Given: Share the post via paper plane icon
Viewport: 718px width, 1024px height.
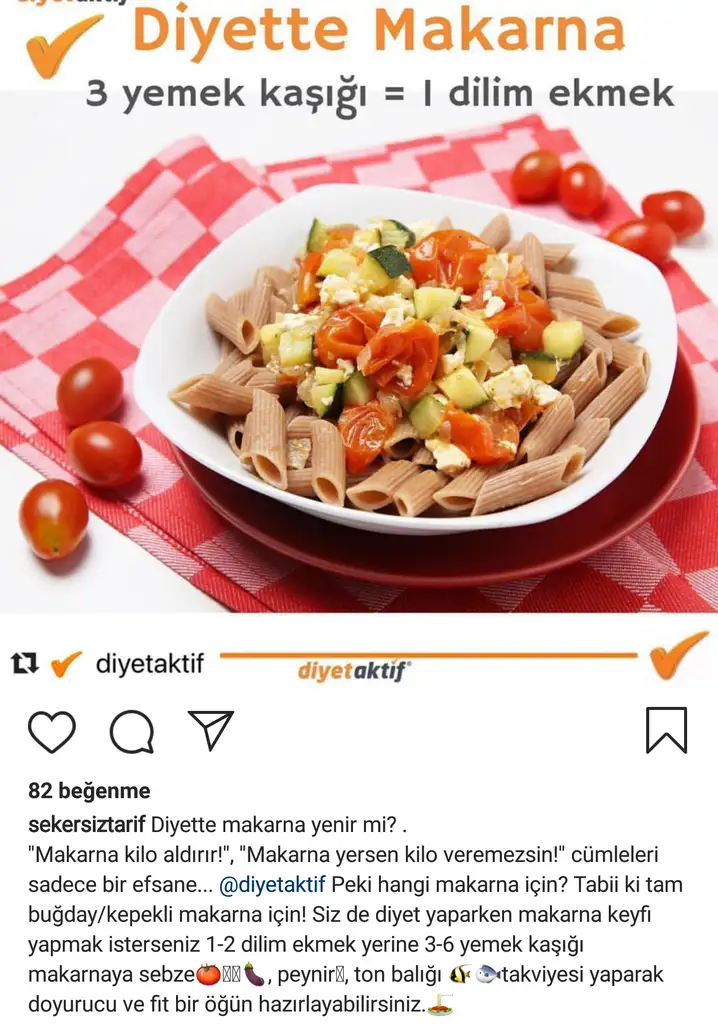Looking at the screenshot, I should coord(211,730).
